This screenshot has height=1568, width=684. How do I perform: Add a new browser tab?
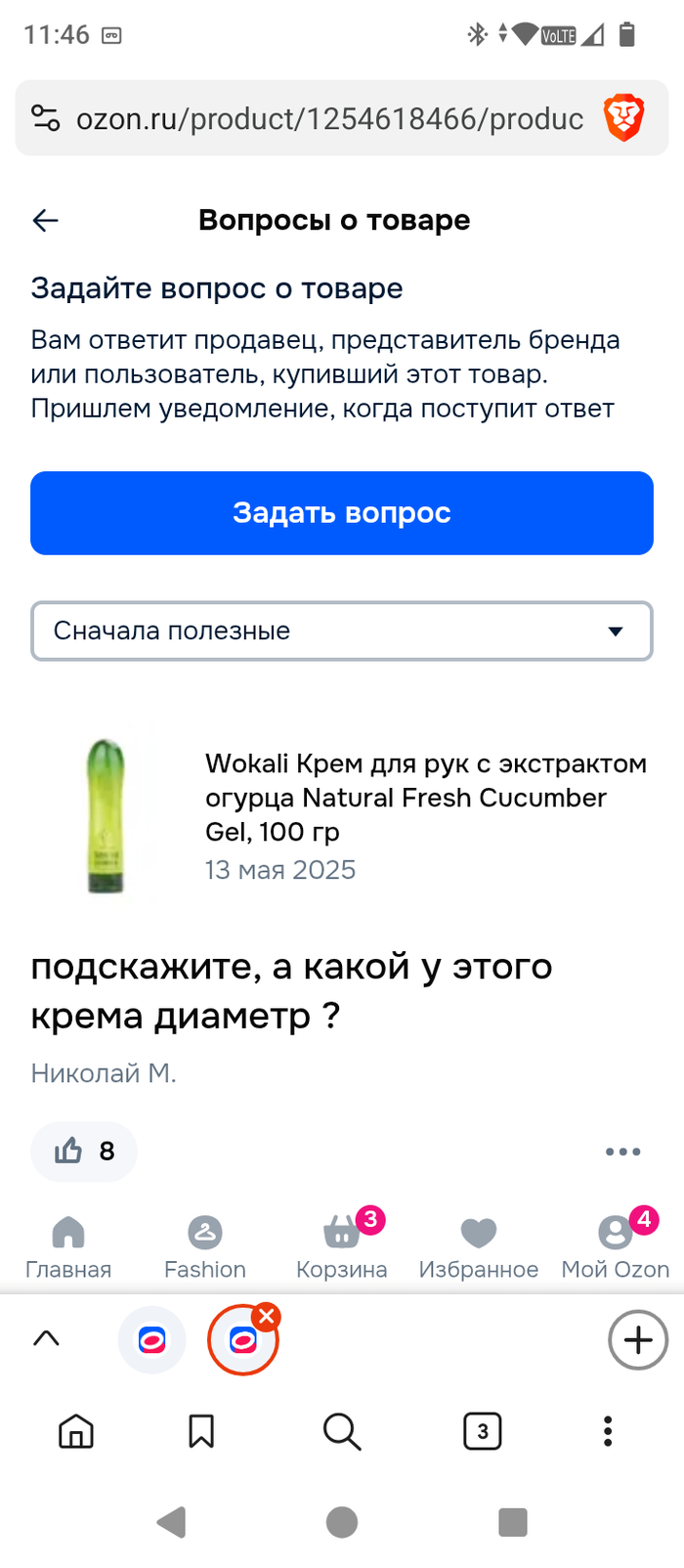click(638, 1339)
